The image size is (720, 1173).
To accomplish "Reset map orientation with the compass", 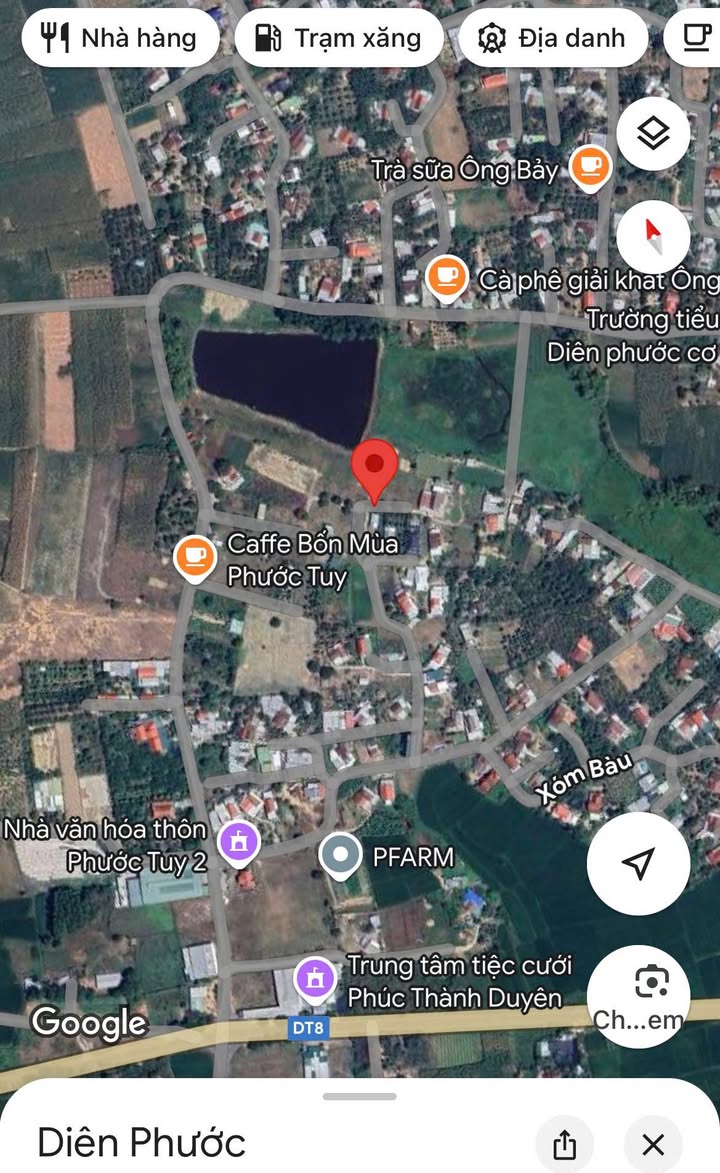I will 653,237.
